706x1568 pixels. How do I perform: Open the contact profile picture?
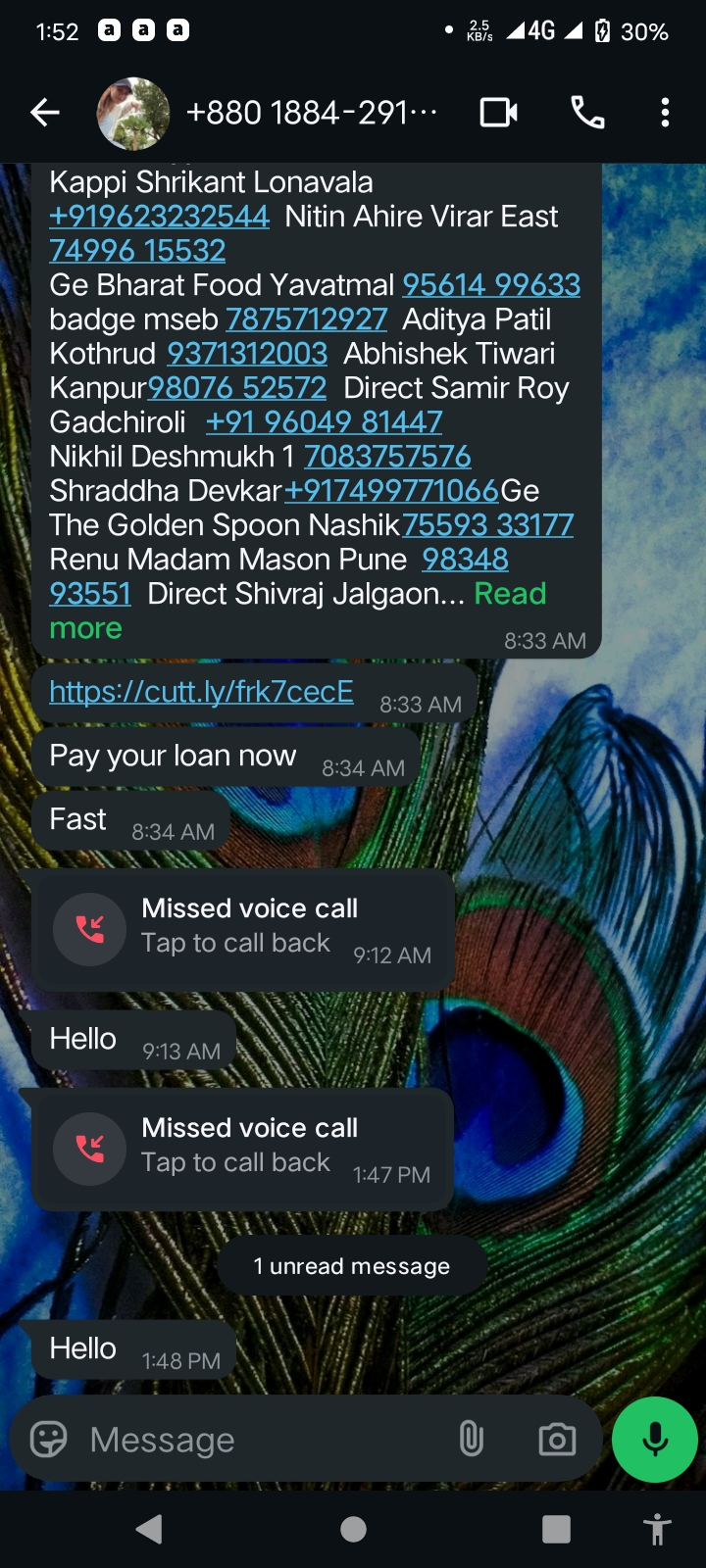[132, 114]
